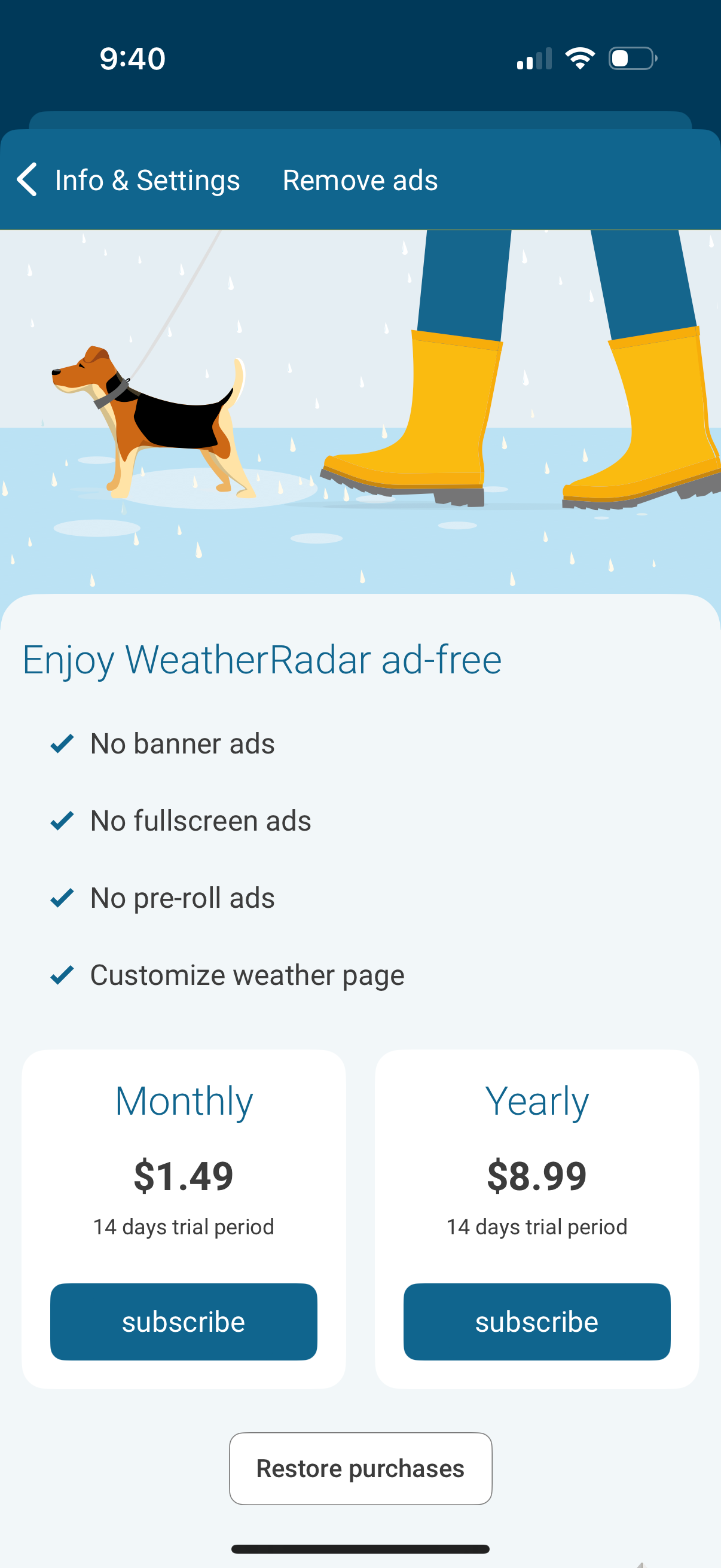Click the checkmark beside 'Customize weather page'
This screenshot has width=721, height=1568.
[61, 975]
